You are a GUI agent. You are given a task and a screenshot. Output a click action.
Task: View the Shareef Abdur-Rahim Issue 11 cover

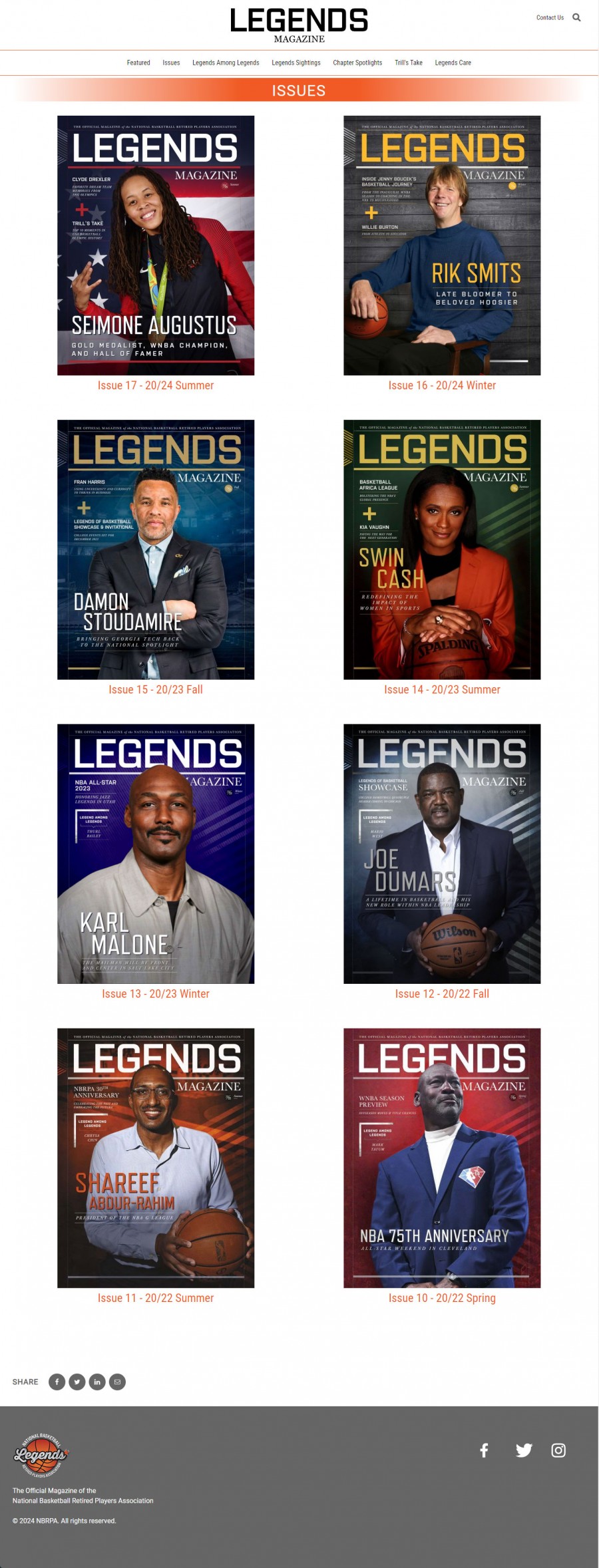156,1158
